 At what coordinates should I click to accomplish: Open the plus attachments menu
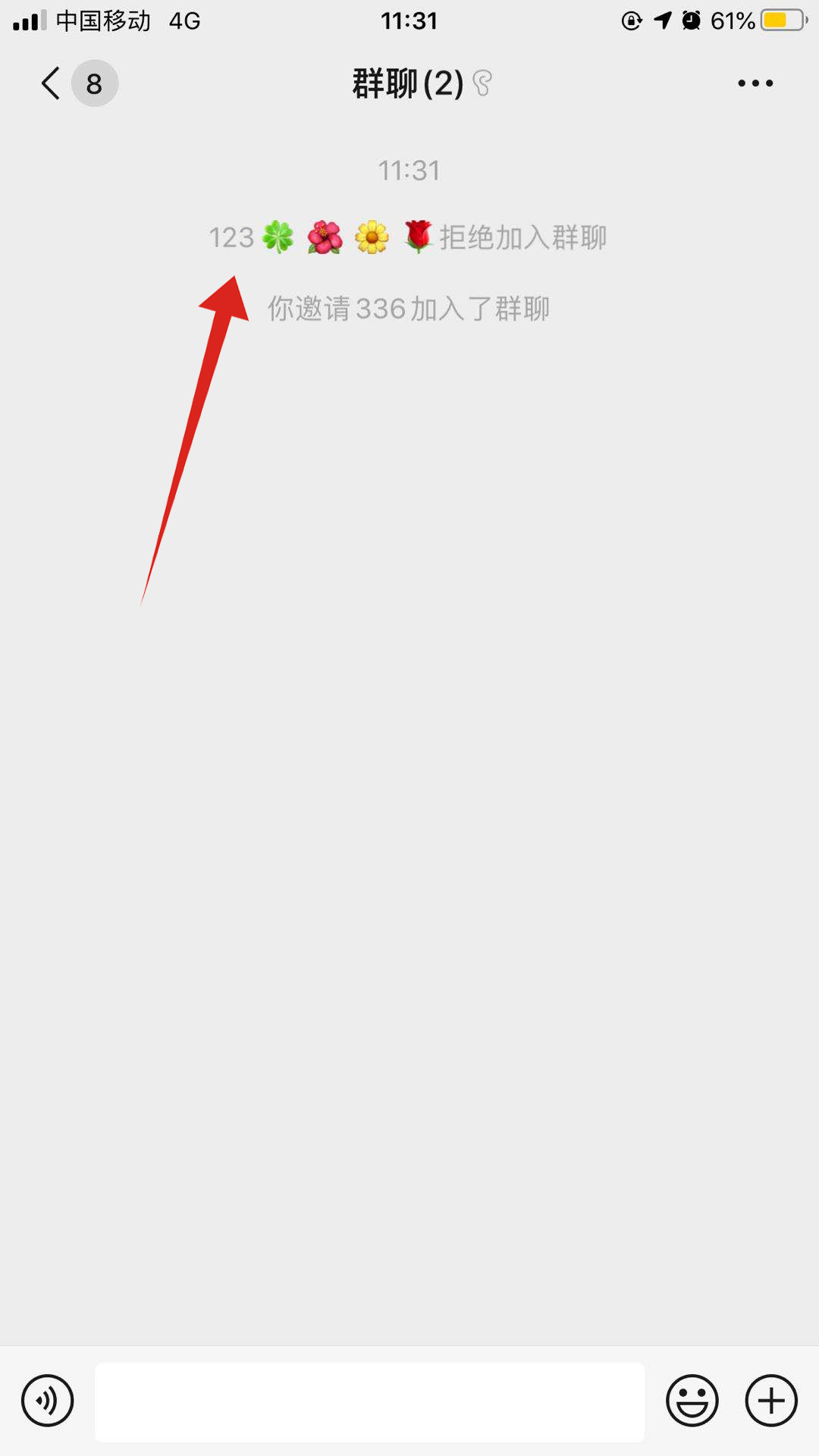tap(771, 1401)
